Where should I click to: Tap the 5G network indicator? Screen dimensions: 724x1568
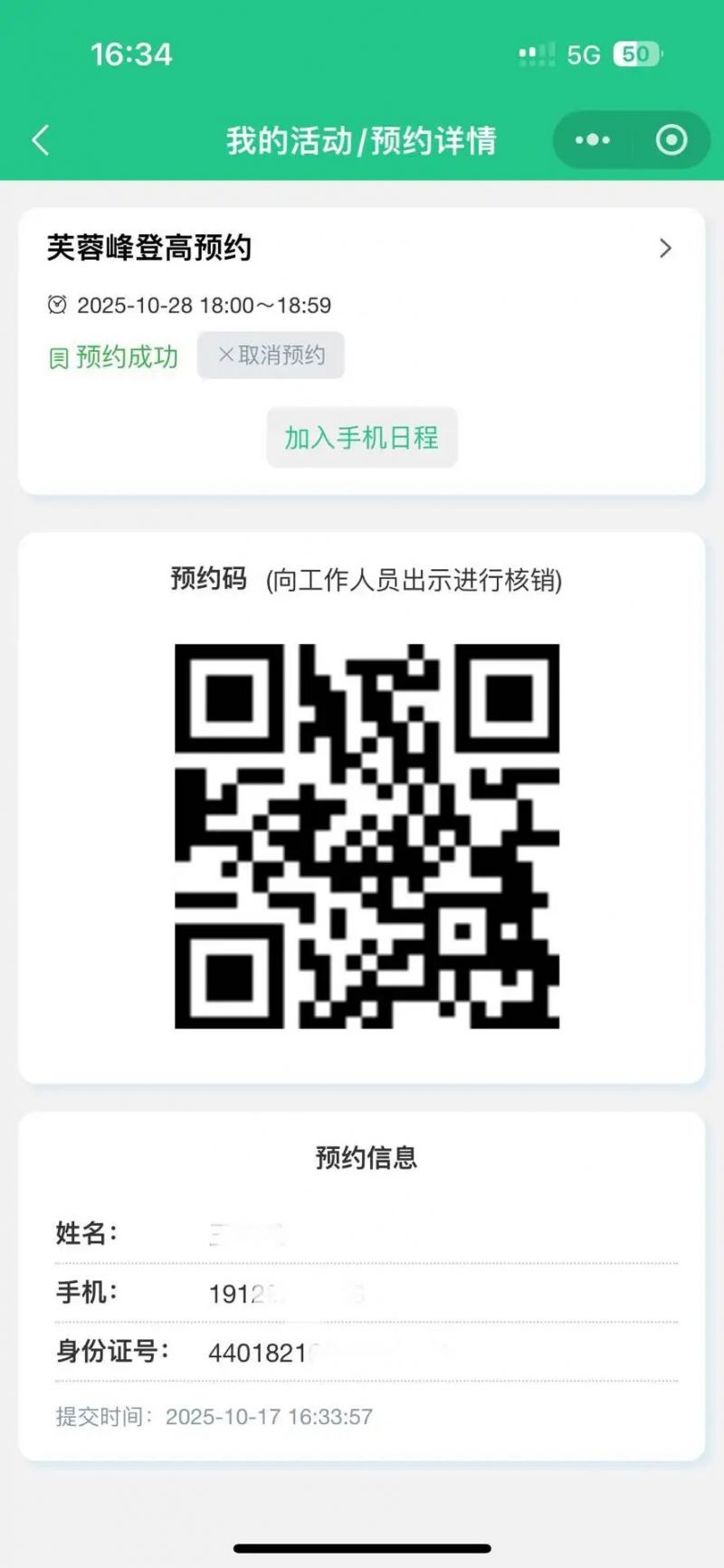click(x=583, y=54)
